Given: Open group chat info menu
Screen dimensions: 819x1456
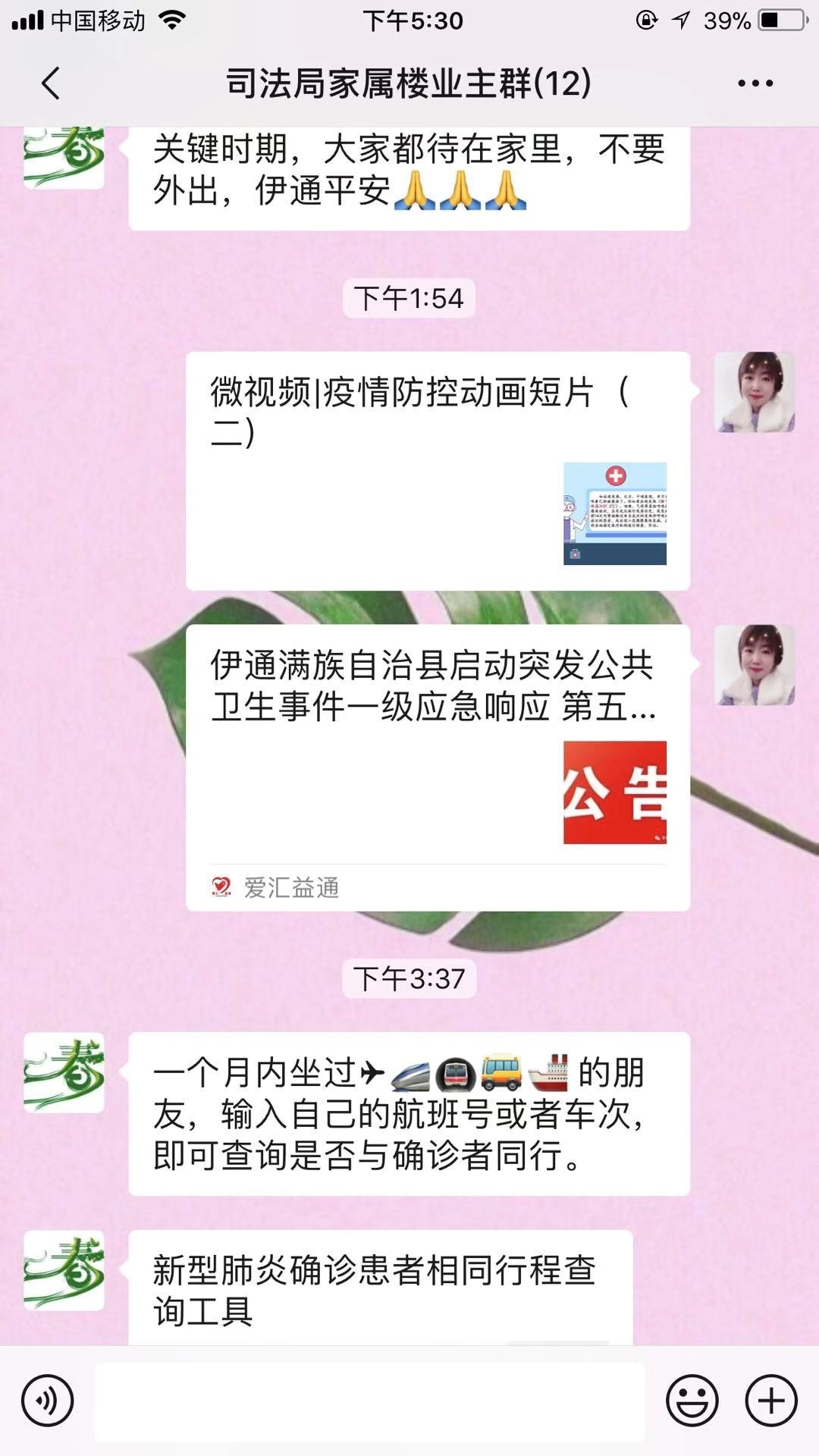Looking at the screenshot, I should pyautogui.click(x=755, y=83).
